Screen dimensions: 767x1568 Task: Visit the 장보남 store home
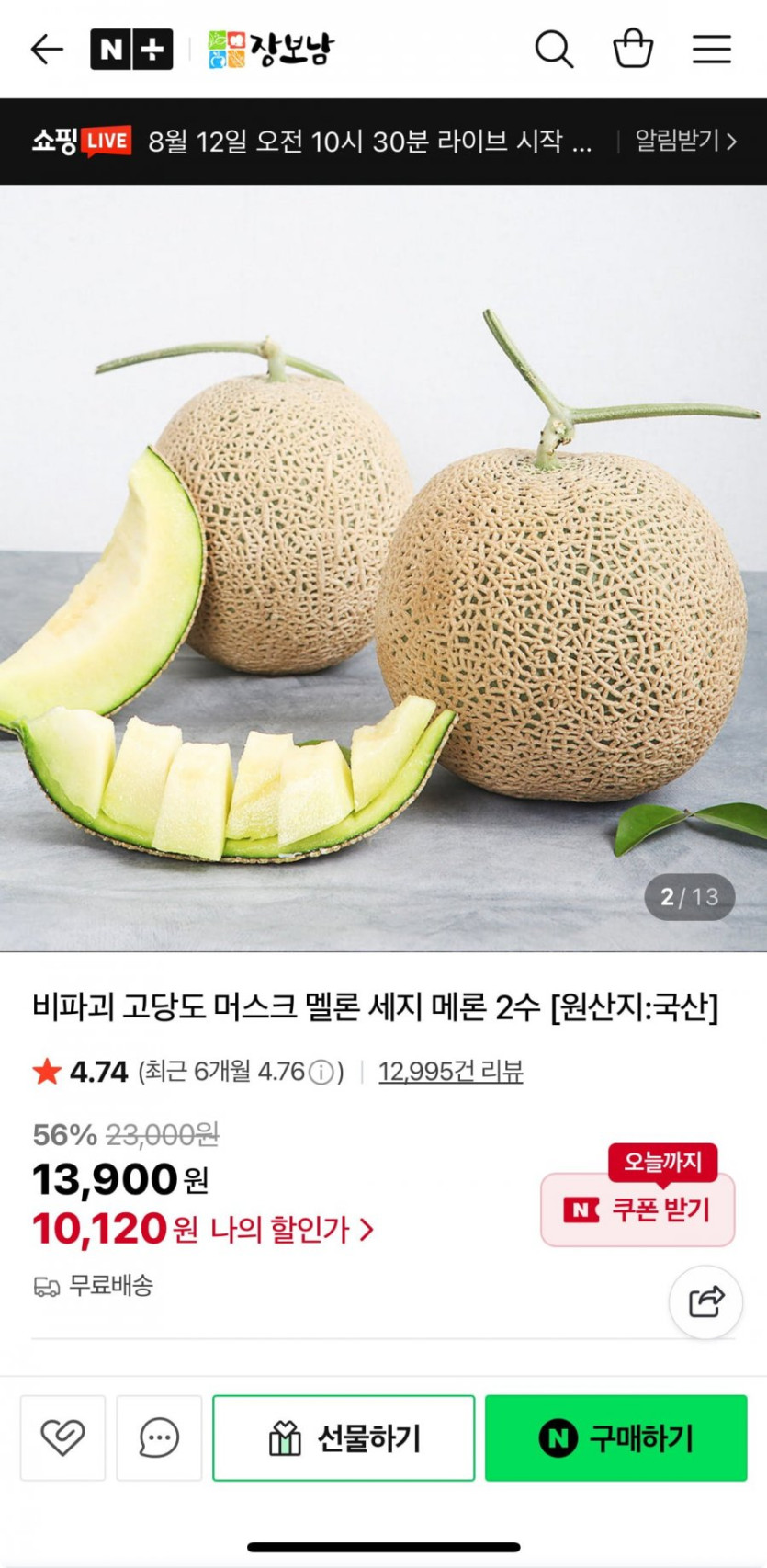point(271,49)
